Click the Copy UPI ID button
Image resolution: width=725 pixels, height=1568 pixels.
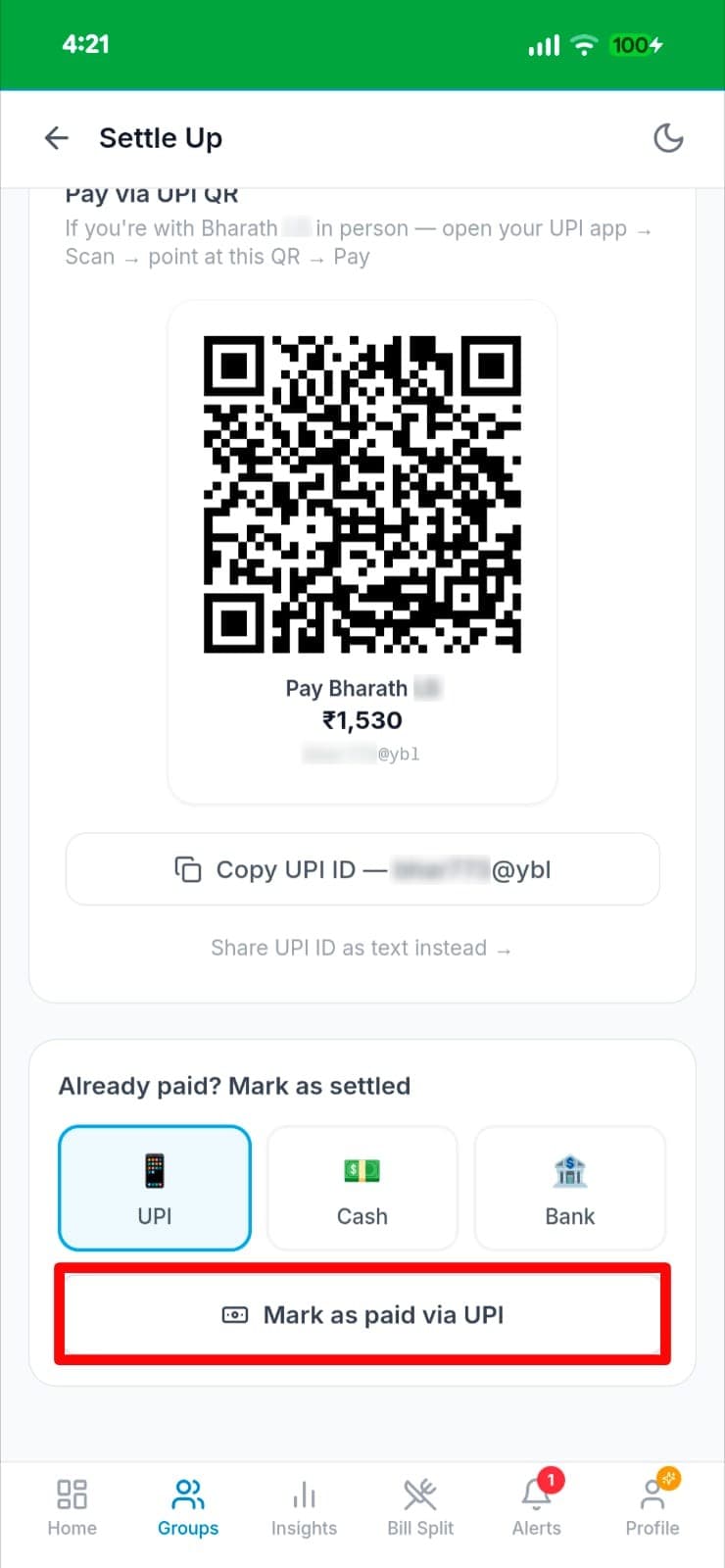coord(362,869)
